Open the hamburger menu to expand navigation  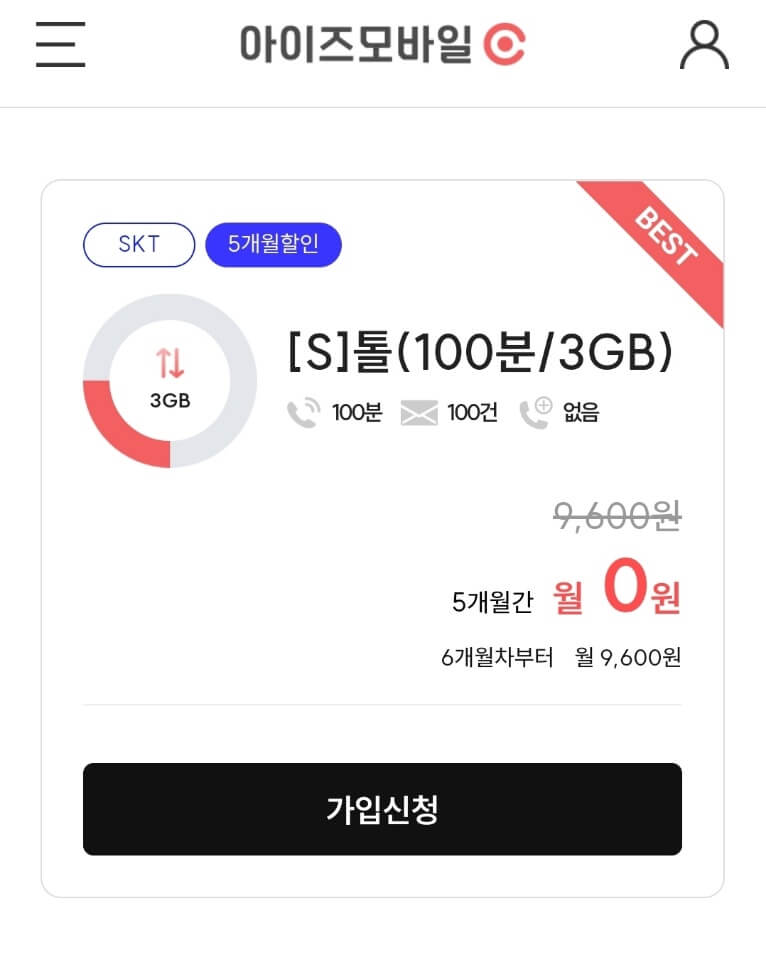[60, 46]
